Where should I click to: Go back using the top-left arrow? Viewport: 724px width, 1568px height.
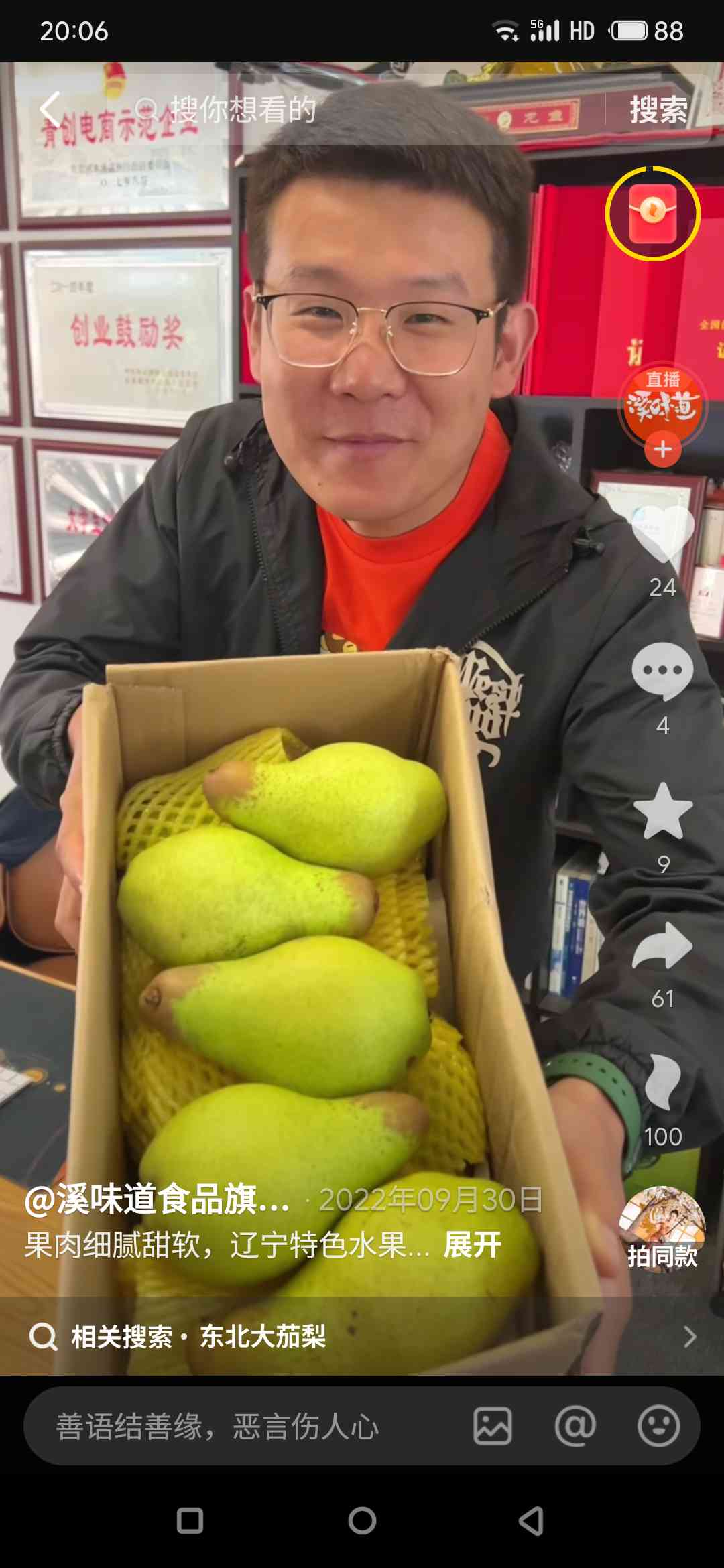[x=50, y=109]
